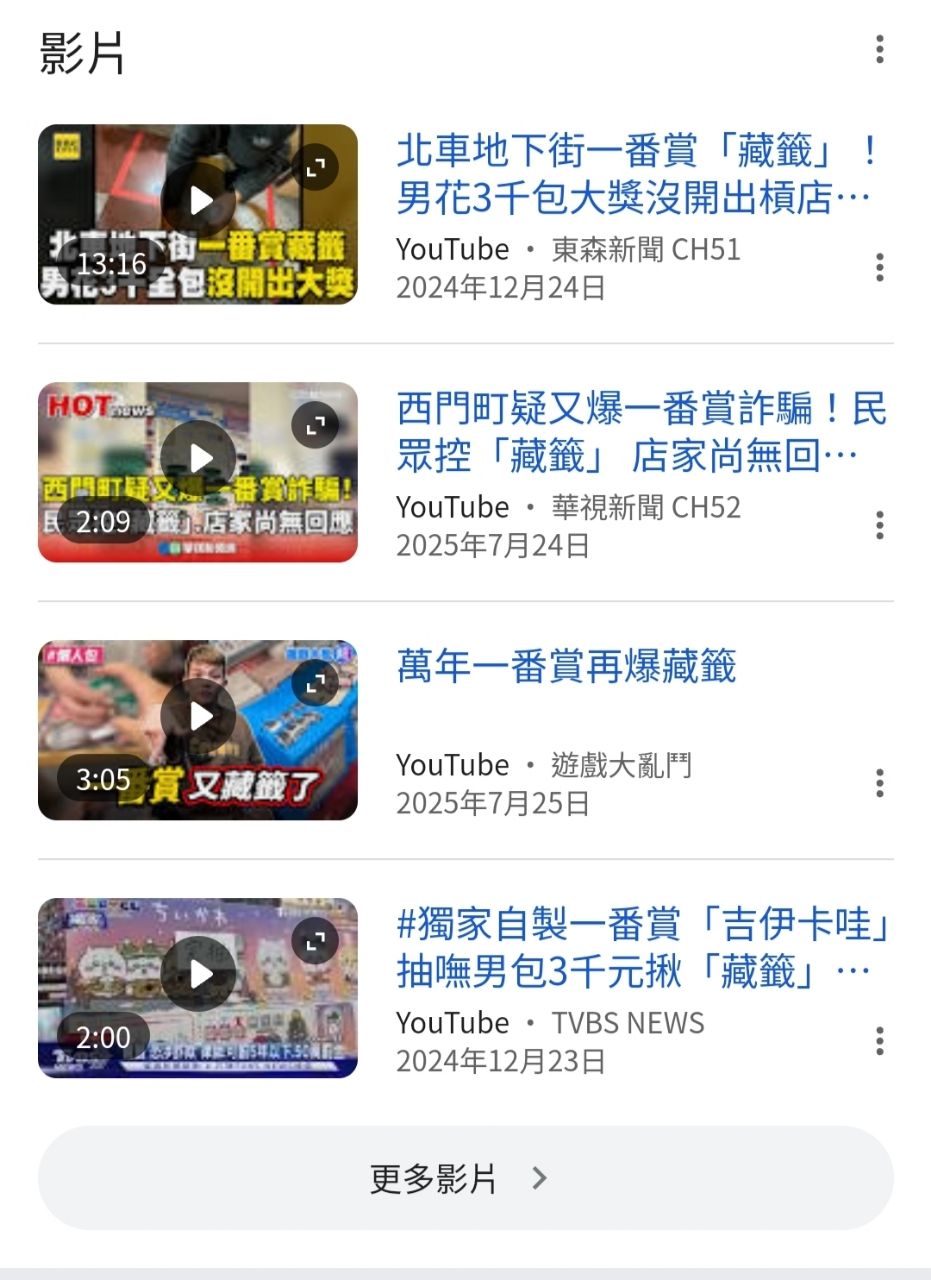Open the 西門町疑又爆一番賞詐騙 video link
931x1280 pixels.
point(641,433)
